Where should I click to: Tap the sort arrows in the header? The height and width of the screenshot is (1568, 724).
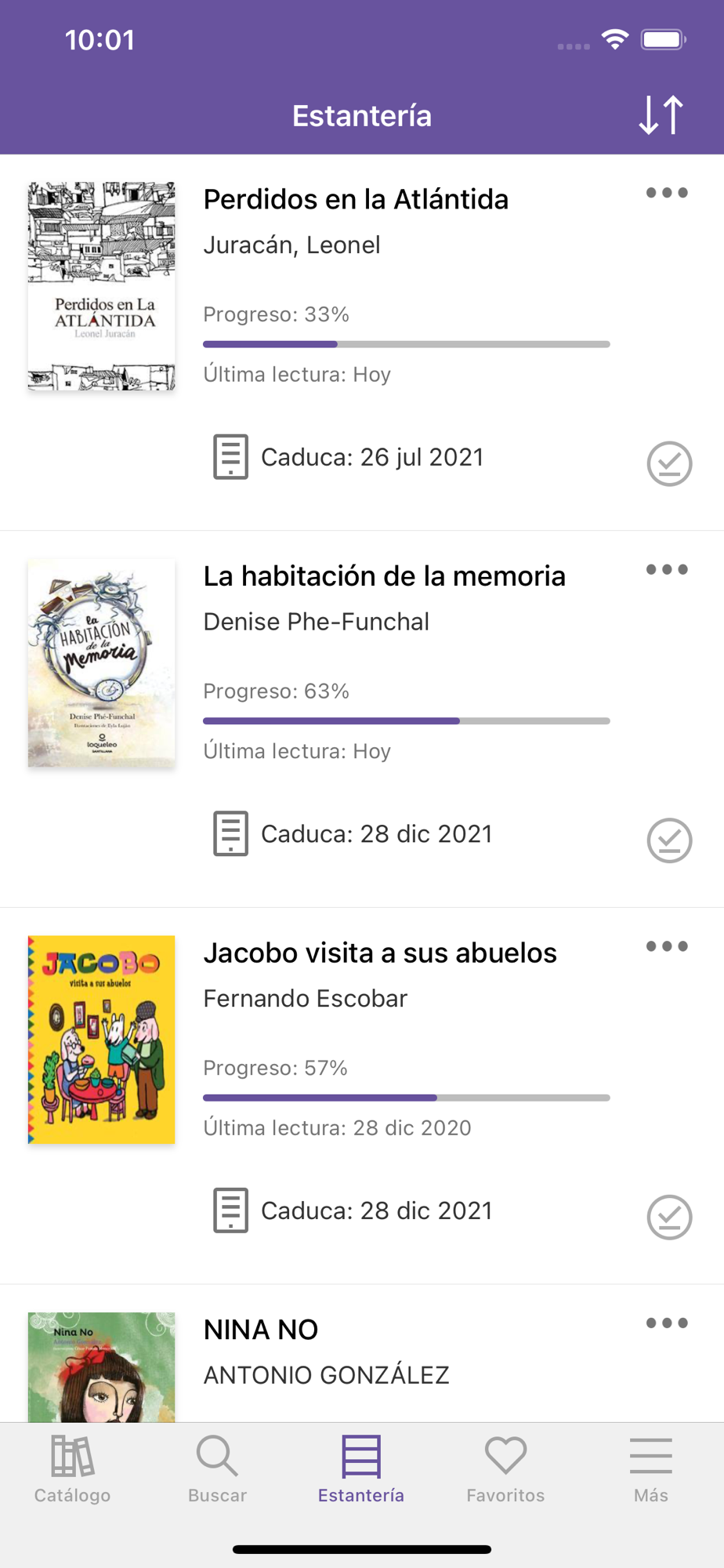click(x=661, y=115)
